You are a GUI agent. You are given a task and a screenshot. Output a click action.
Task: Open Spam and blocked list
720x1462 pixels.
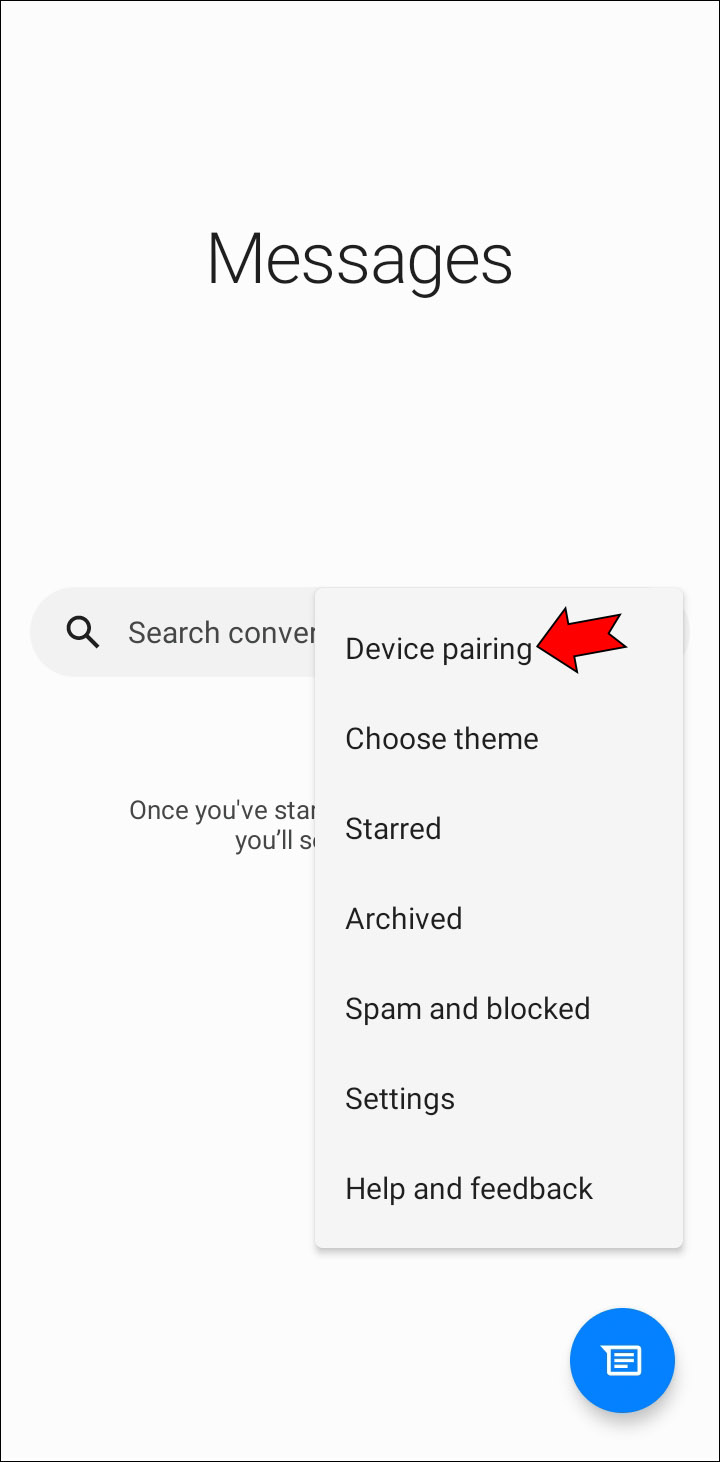(x=467, y=1009)
